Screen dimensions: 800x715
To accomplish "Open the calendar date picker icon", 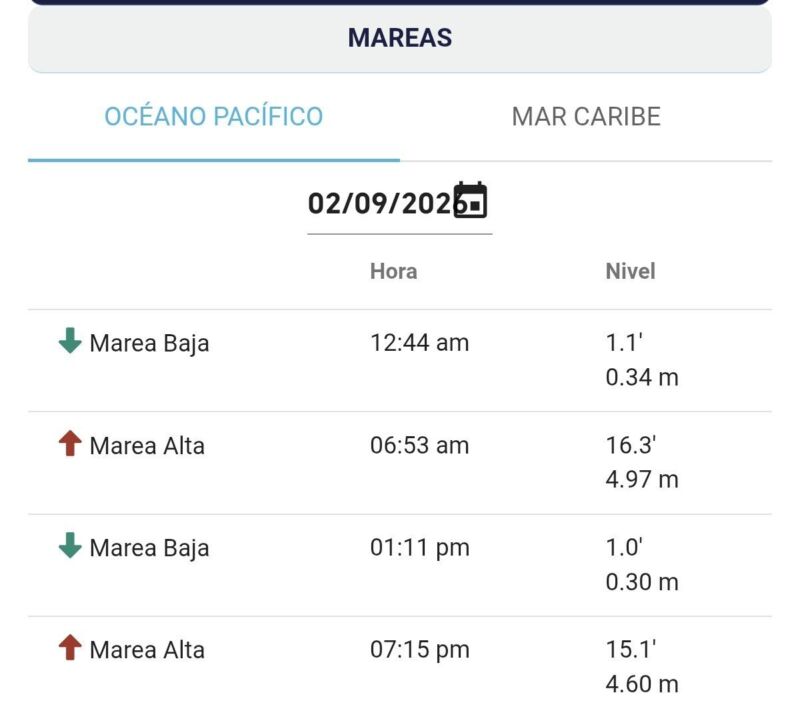I will [470, 200].
